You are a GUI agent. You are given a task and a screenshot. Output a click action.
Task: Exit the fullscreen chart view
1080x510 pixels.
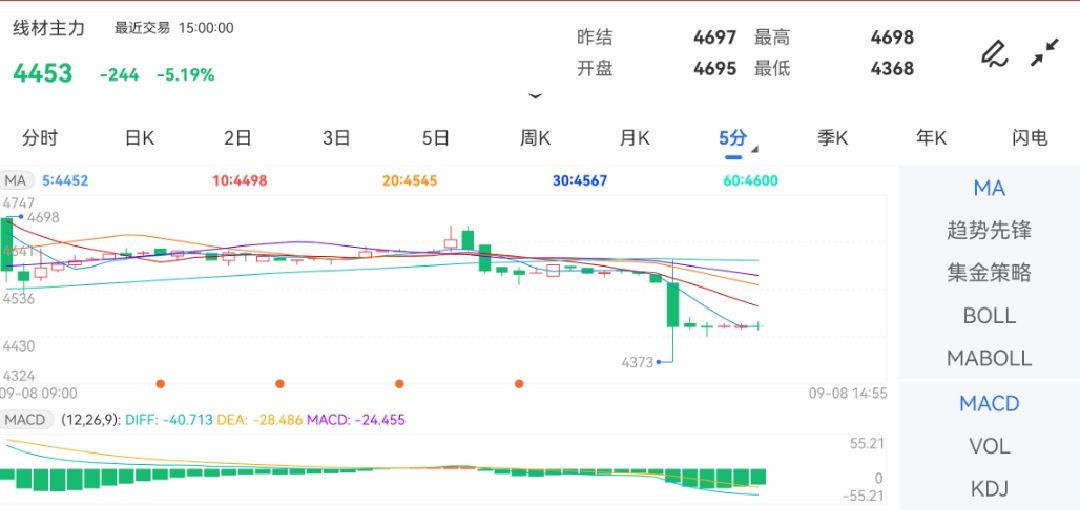(x=1045, y=53)
